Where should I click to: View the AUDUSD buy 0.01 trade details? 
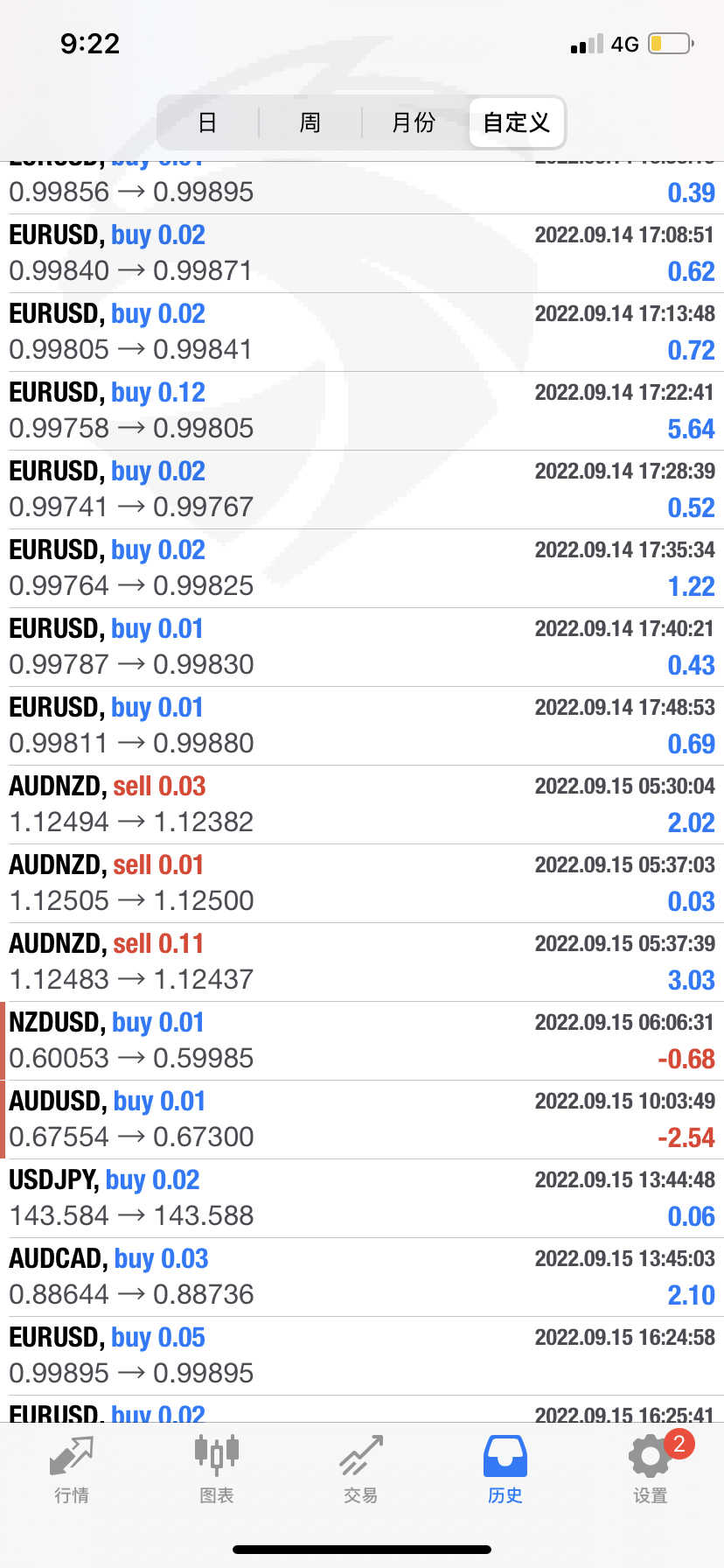click(362, 1120)
